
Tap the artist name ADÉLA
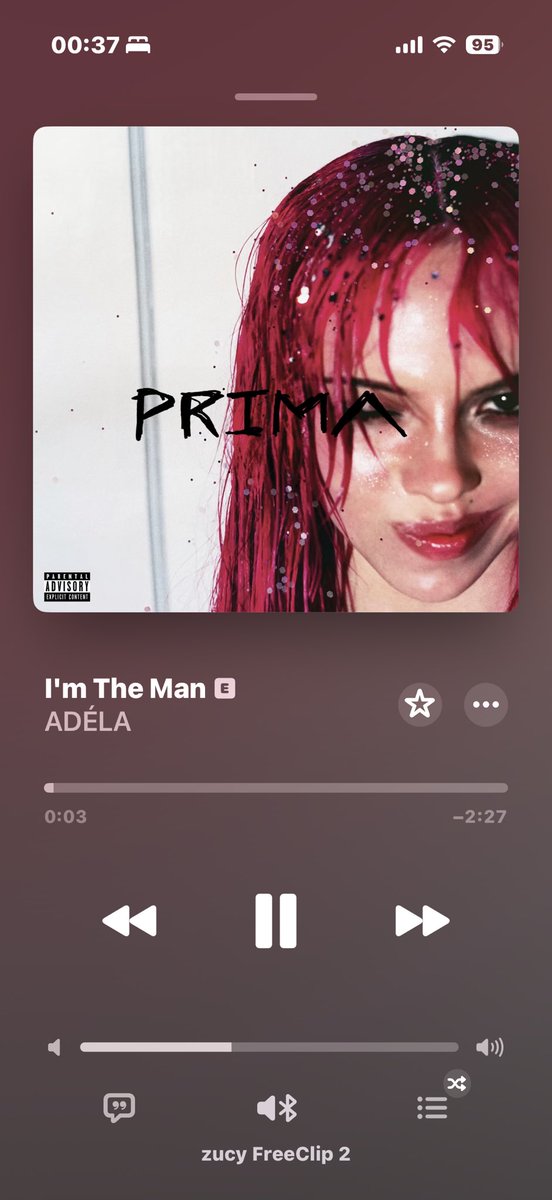click(88, 721)
